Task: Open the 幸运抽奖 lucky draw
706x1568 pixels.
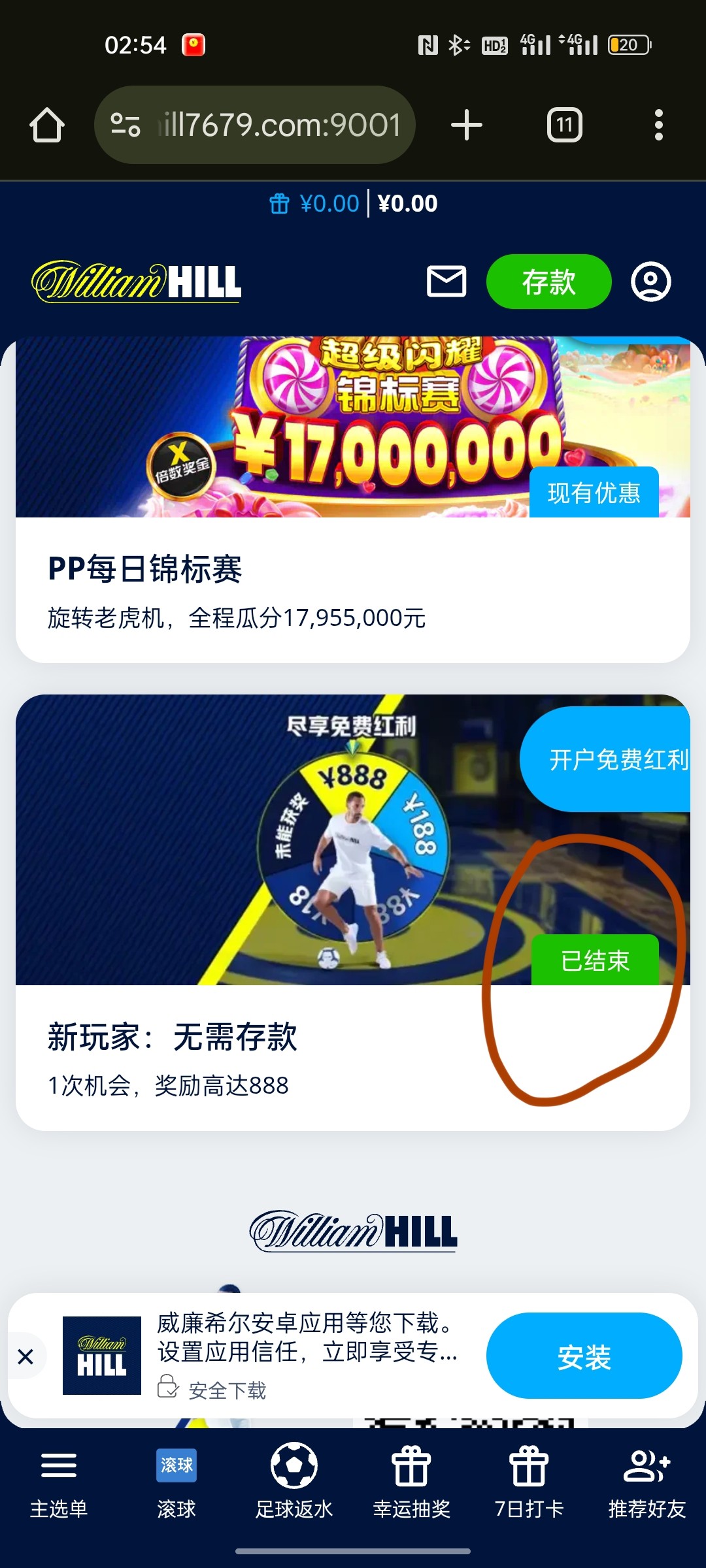Action: tap(412, 1481)
